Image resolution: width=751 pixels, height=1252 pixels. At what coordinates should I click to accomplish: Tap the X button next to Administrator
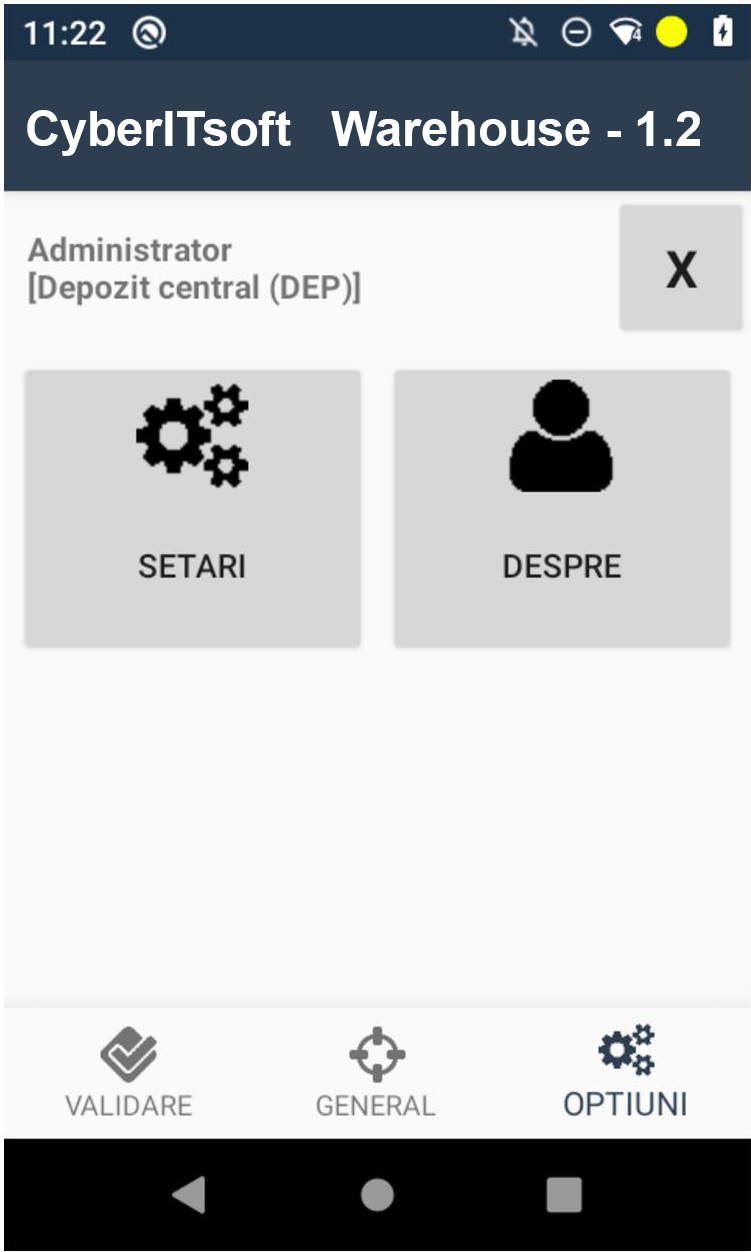click(x=681, y=268)
